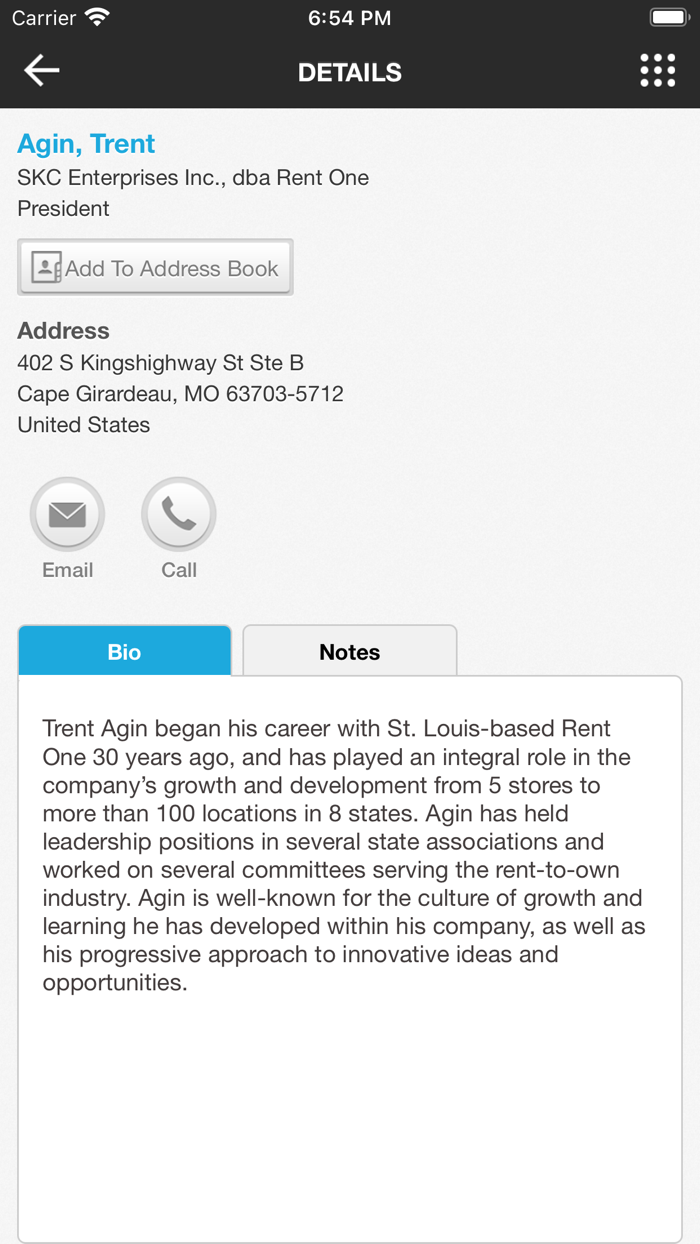The image size is (700, 1244).
Task: Open the grid menu icon
Action: (x=657, y=71)
